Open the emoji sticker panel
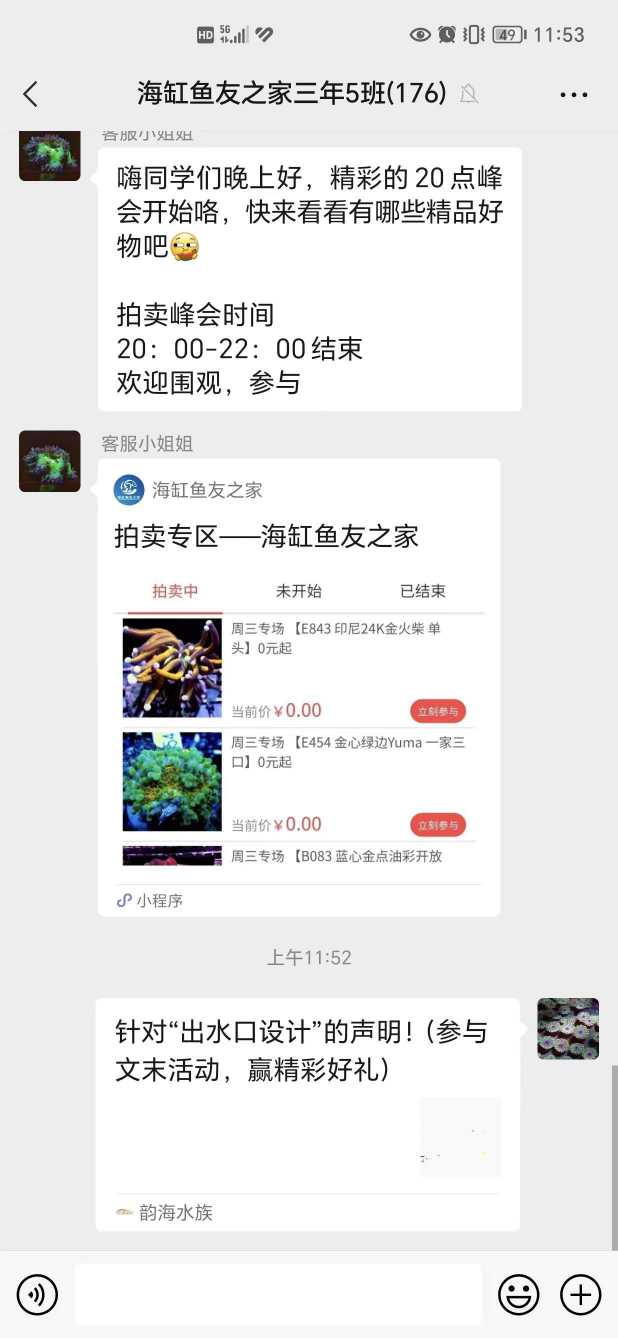 pyautogui.click(x=518, y=1295)
